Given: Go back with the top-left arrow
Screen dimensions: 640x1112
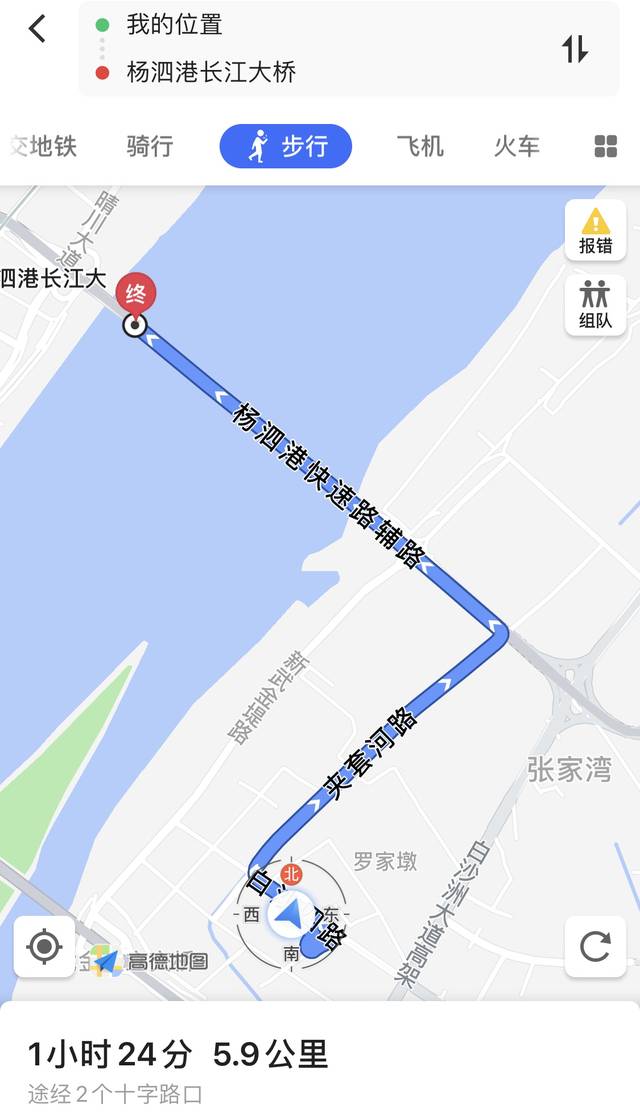Looking at the screenshot, I should click(x=37, y=29).
